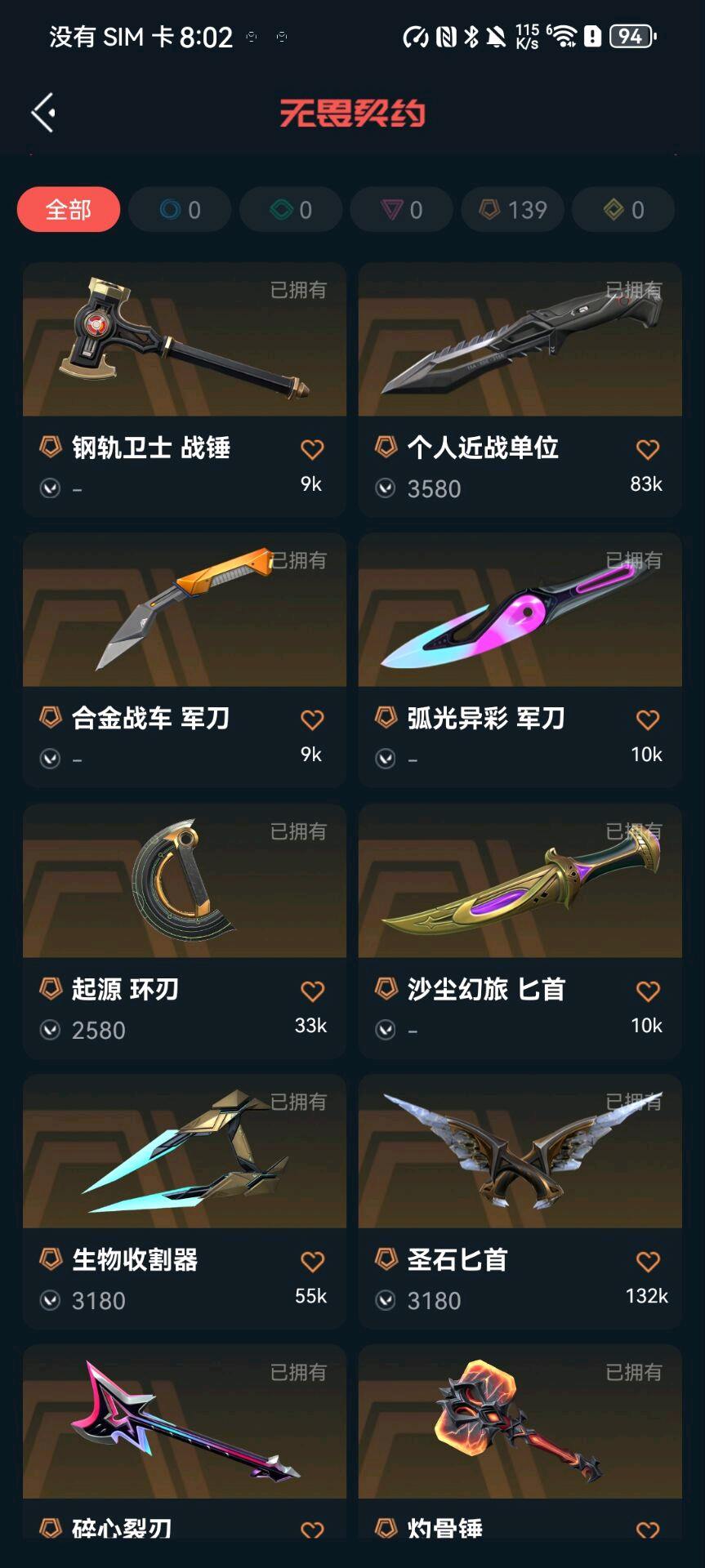705x1568 pixels.
Task: Go back using the top-left arrow
Action: (x=44, y=112)
